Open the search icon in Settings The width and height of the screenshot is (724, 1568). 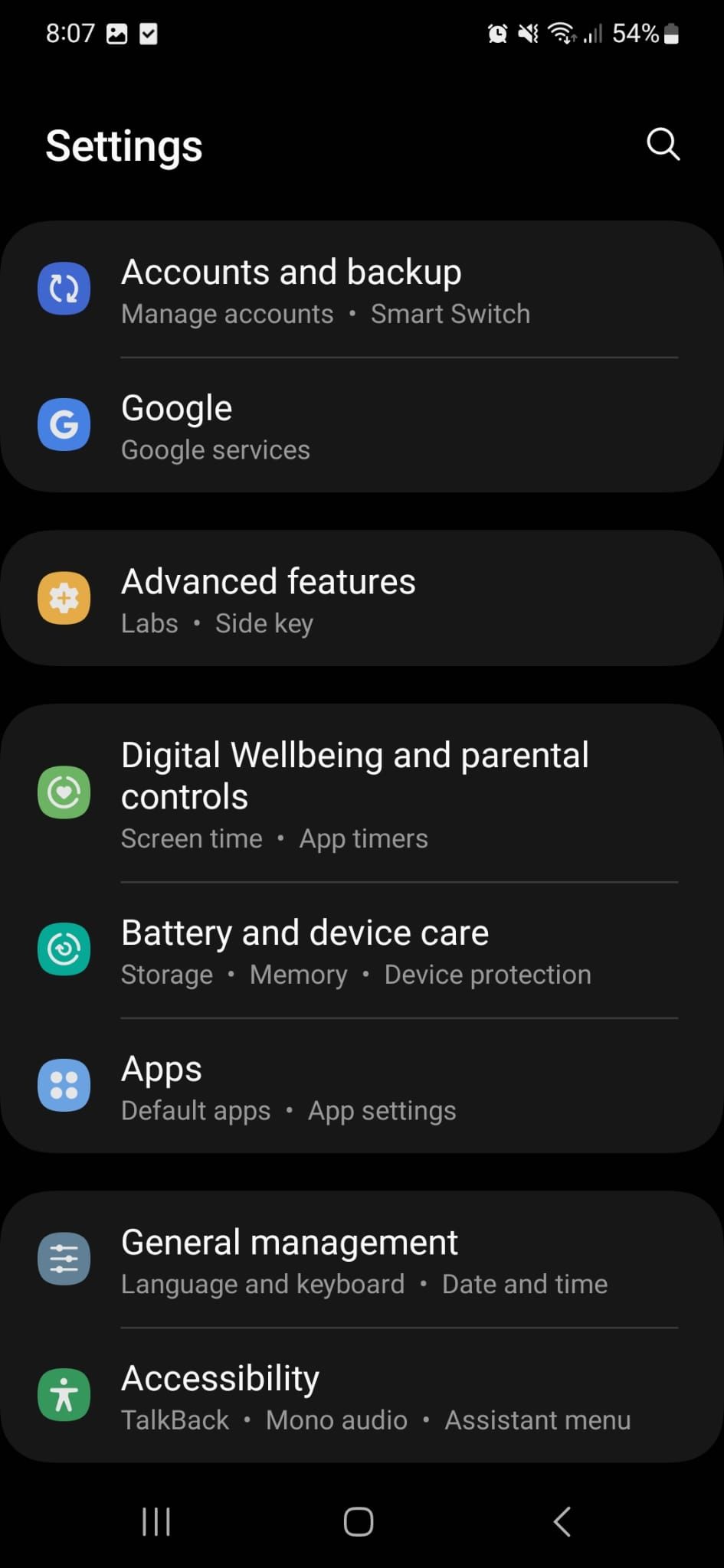(x=662, y=144)
